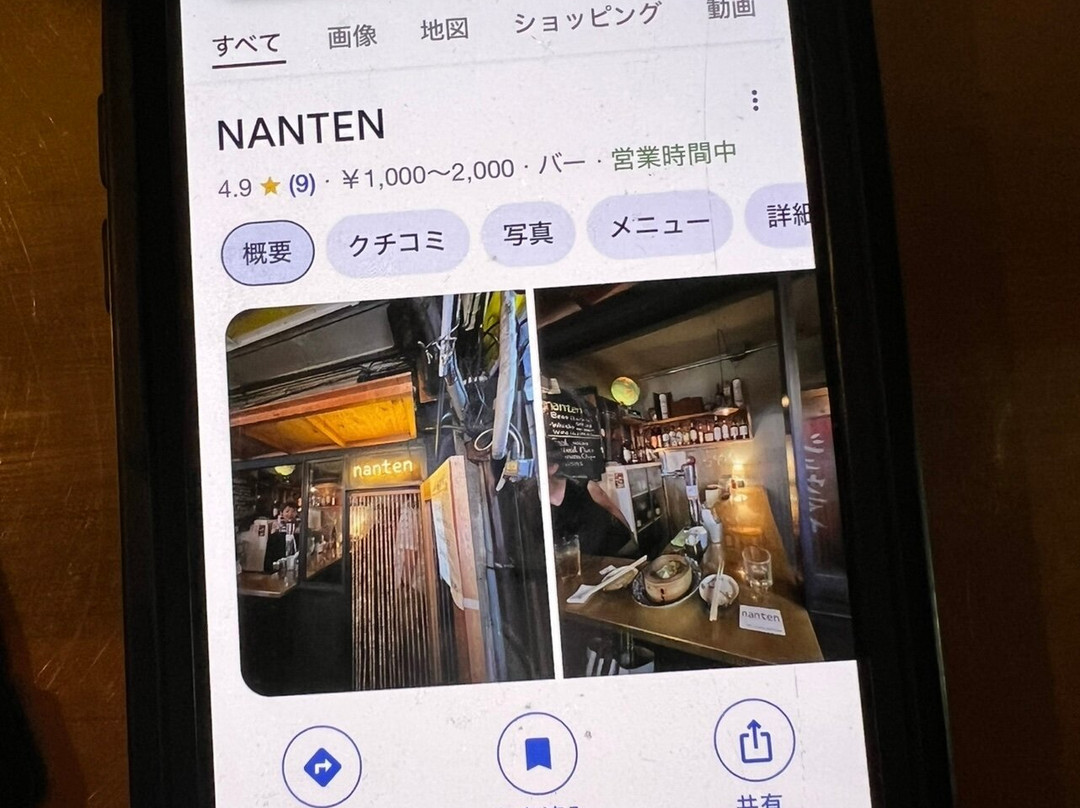
Task: Open the 地図 search tab
Action: (444, 28)
